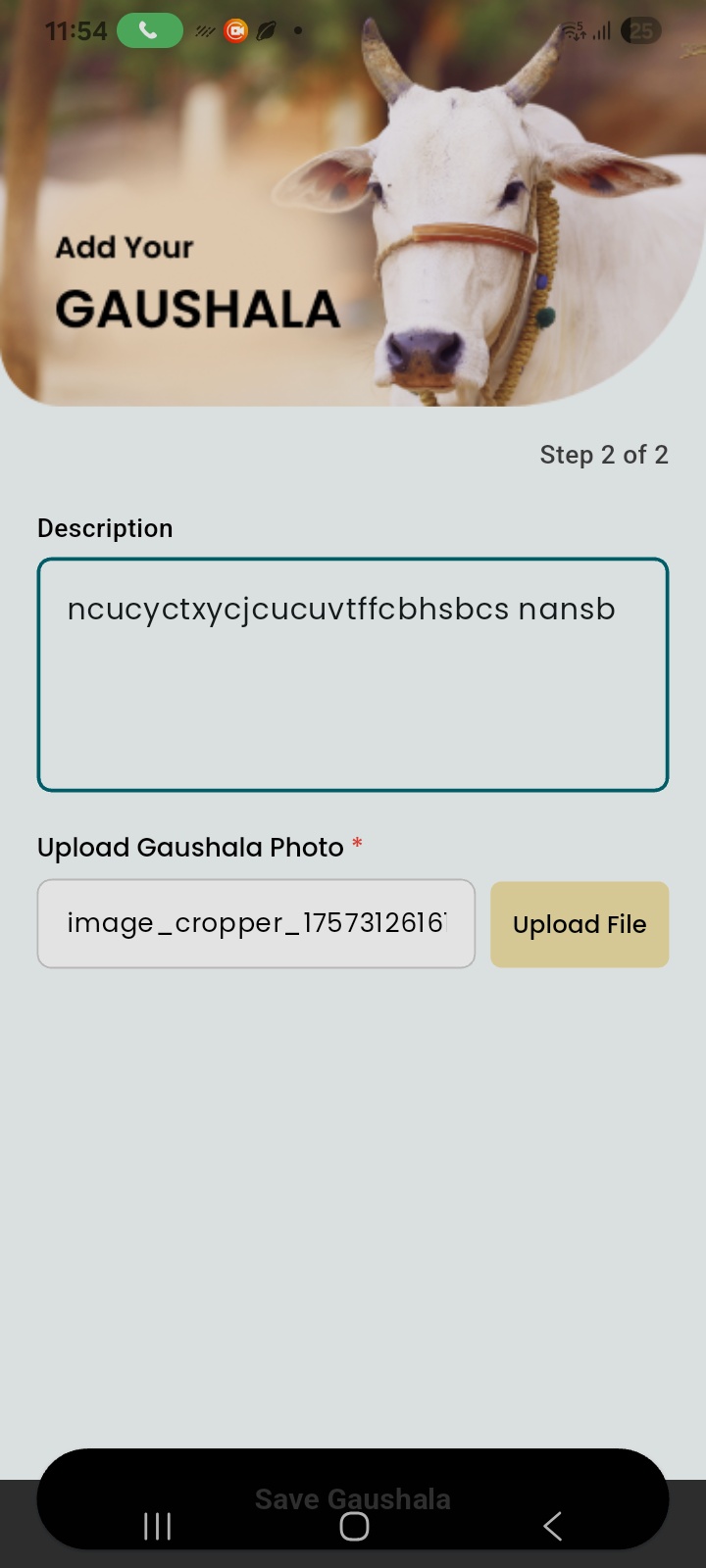Go back using system back button

(x=553, y=1525)
